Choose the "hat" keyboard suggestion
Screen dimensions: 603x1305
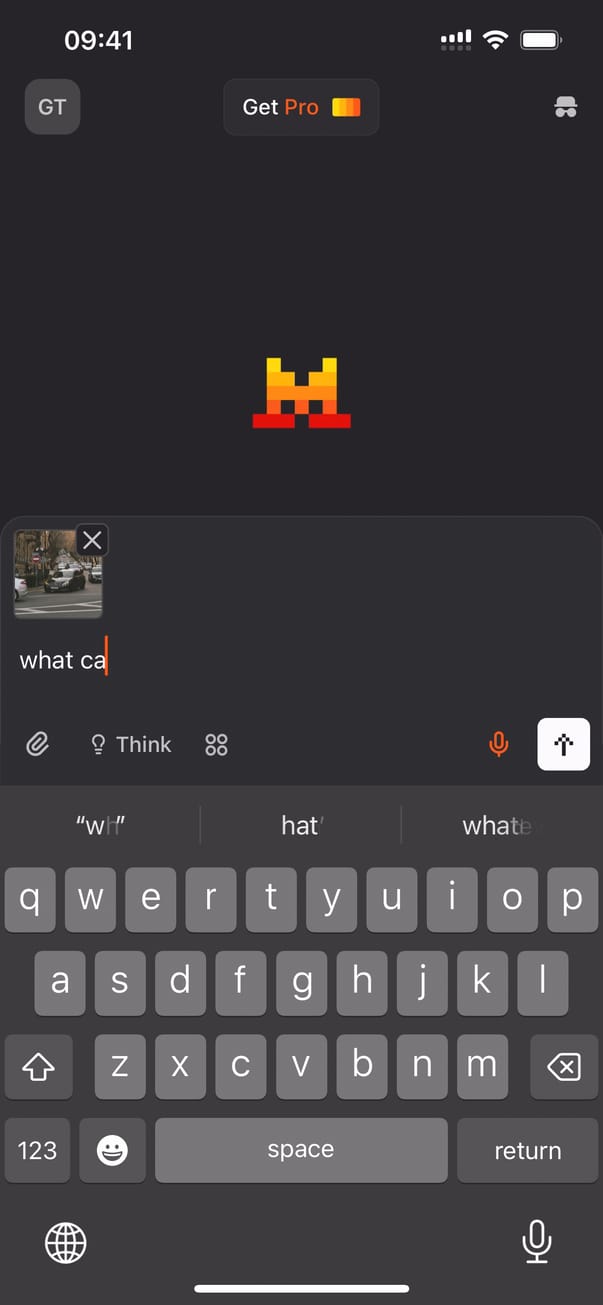(x=300, y=826)
